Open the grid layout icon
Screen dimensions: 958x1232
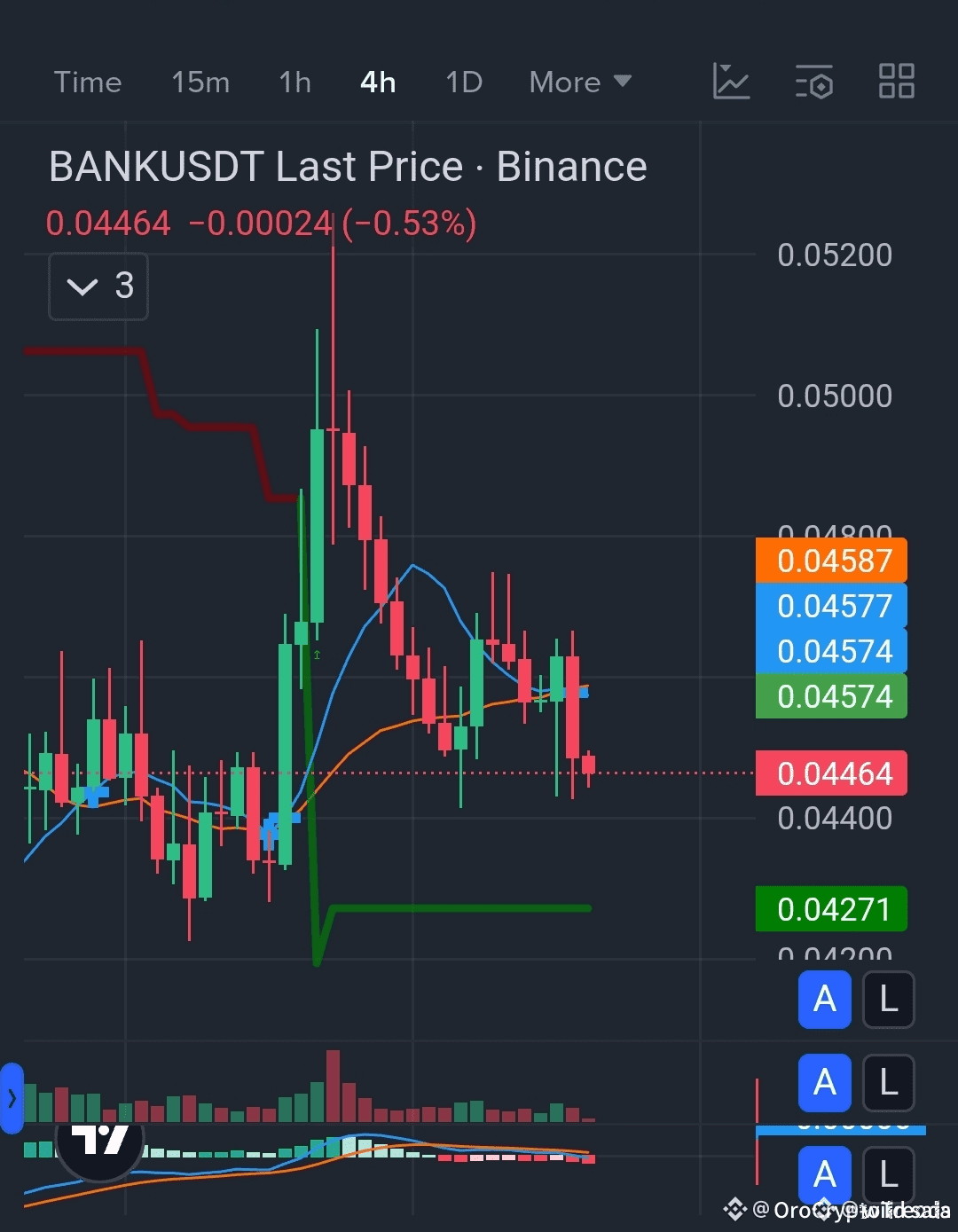[896, 82]
